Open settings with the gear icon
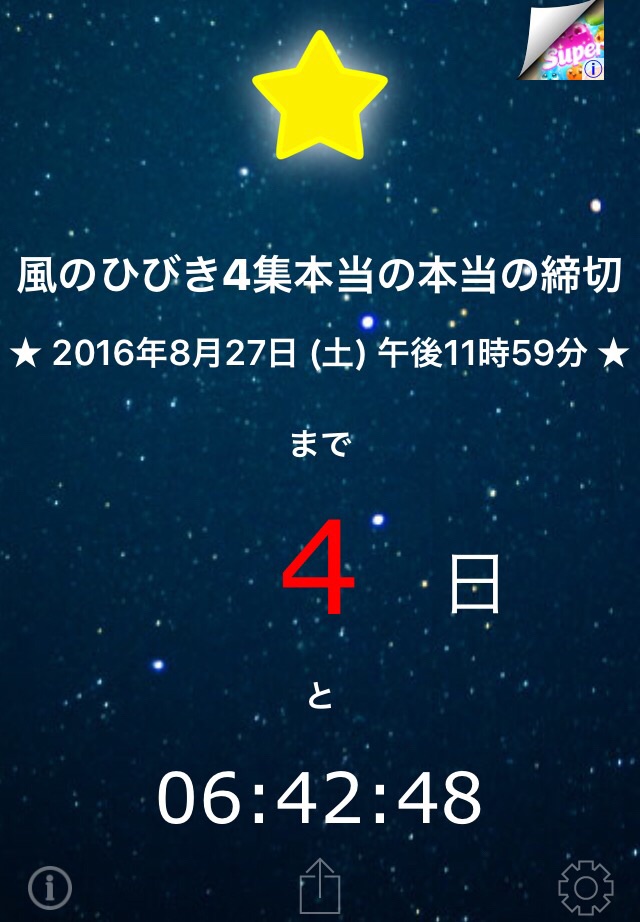Viewport: 640px width, 922px height. [x=585, y=885]
